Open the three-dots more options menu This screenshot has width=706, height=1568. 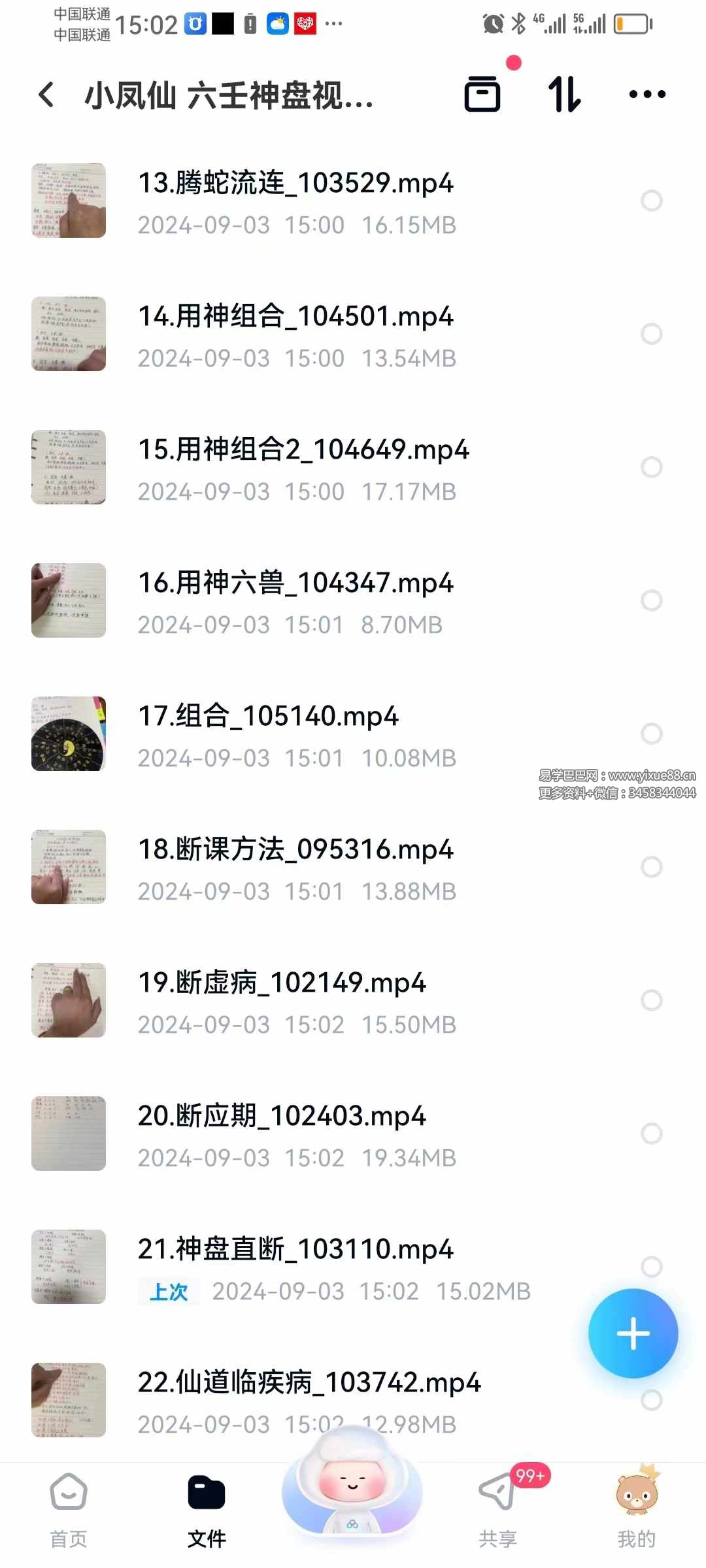647,95
